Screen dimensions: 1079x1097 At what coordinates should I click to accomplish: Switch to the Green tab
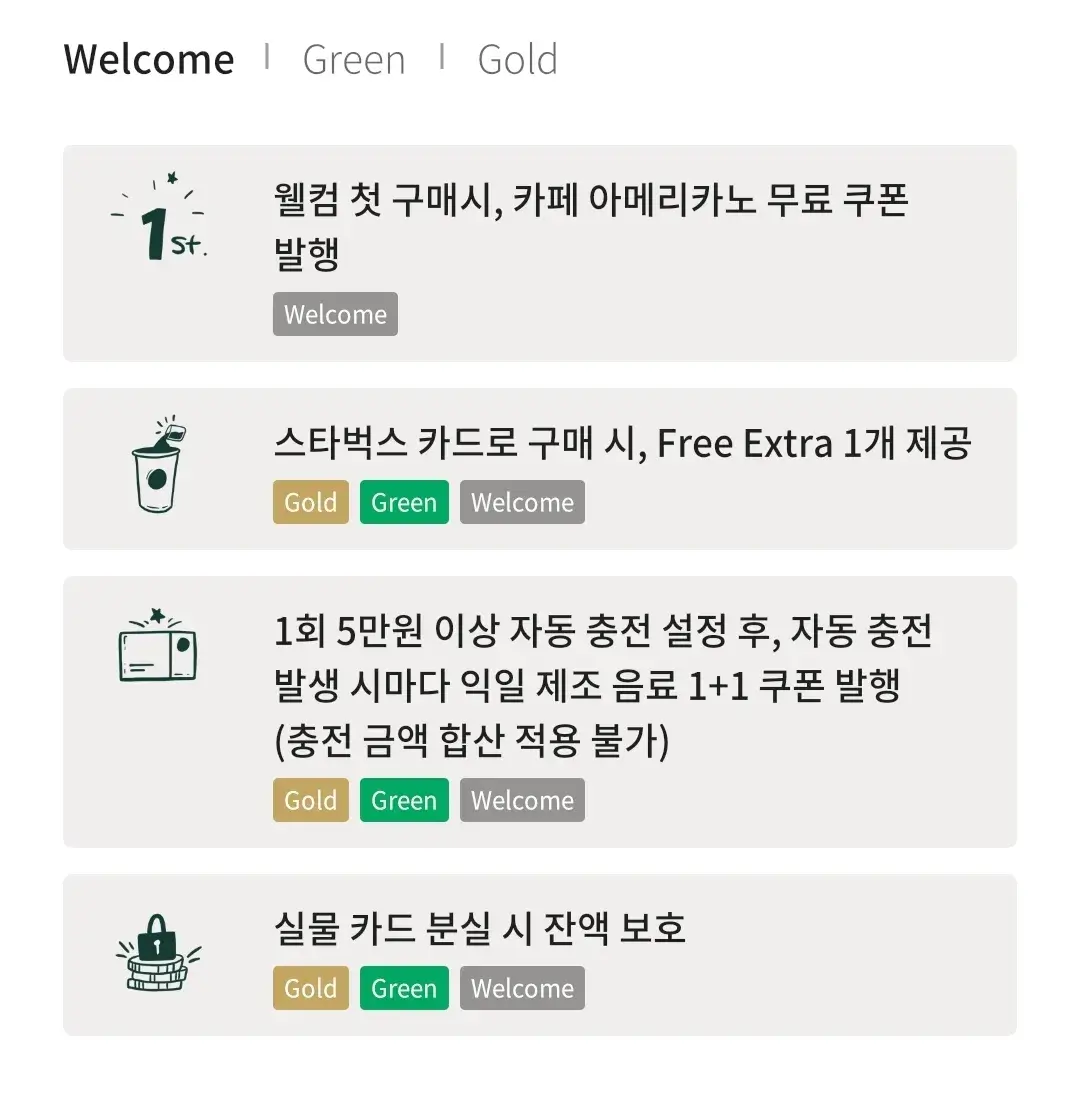click(353, 59)
